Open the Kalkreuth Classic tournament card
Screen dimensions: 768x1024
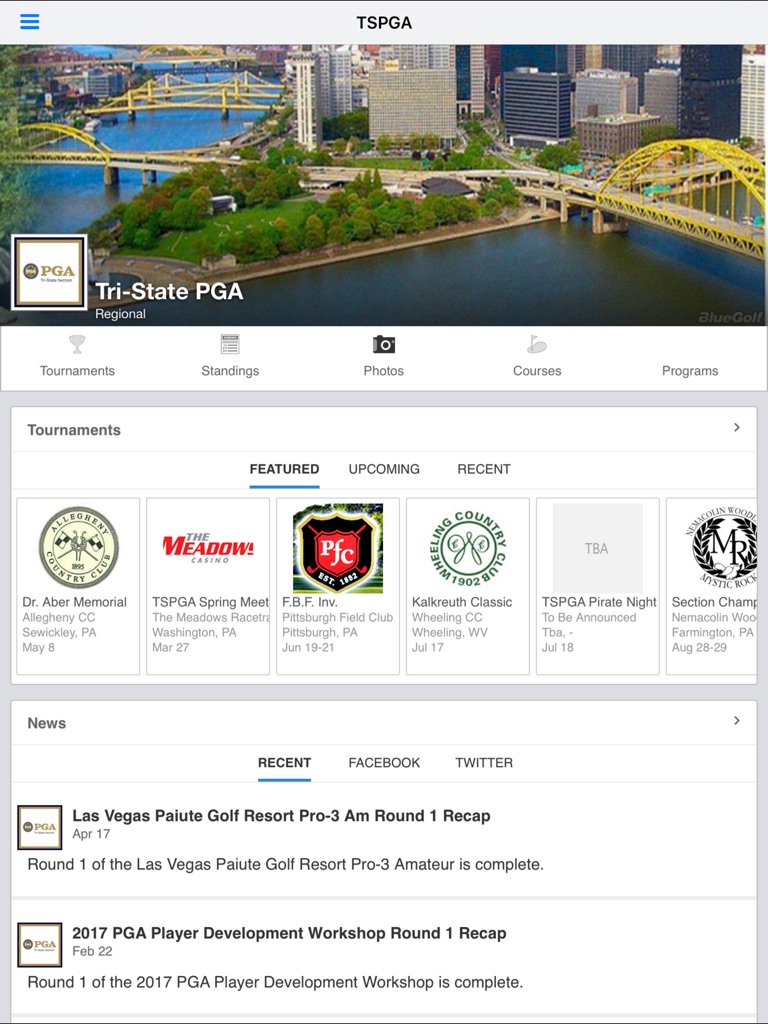coord(467,585)
